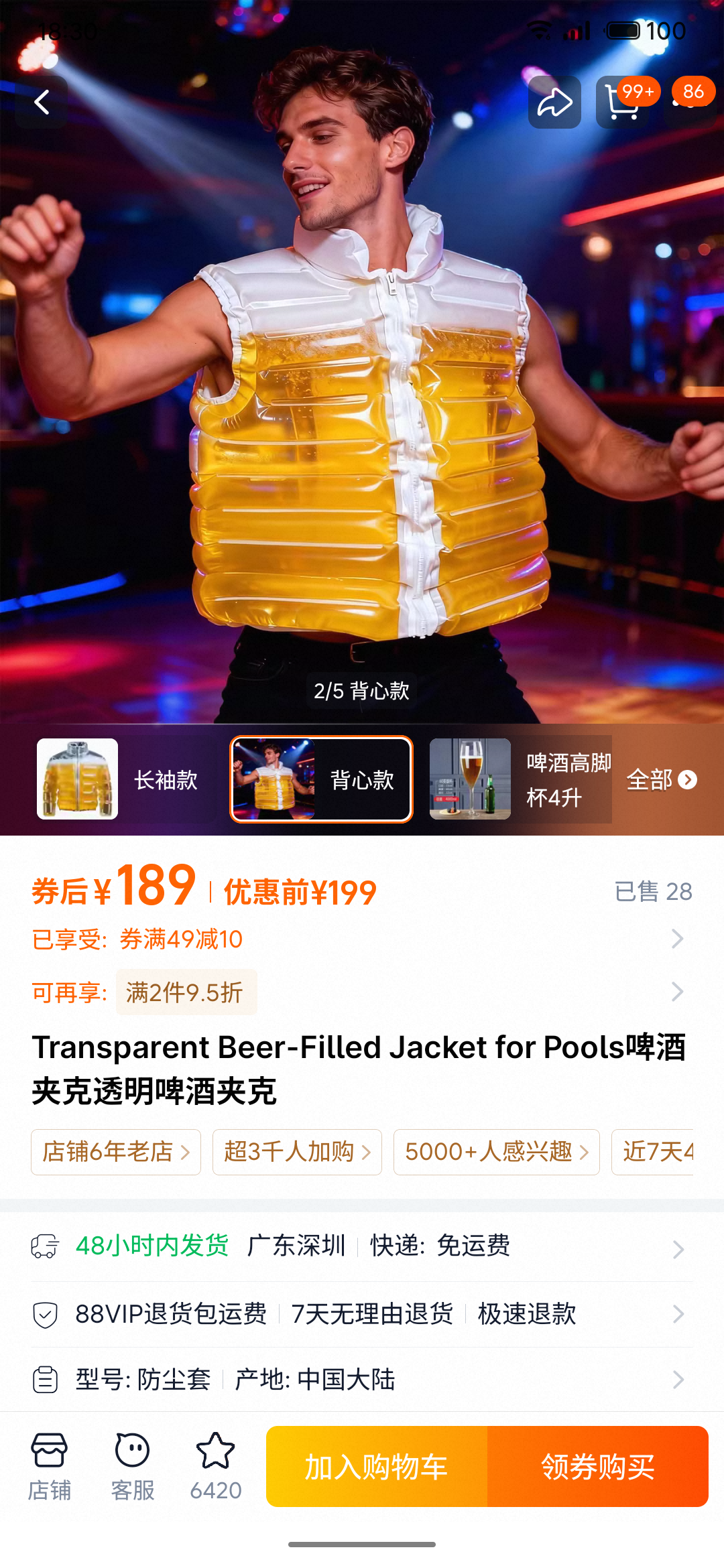This screenshot has height=1568, width=724.
Task: Select the 背心款 style
Action: click(x=321, y=779)
